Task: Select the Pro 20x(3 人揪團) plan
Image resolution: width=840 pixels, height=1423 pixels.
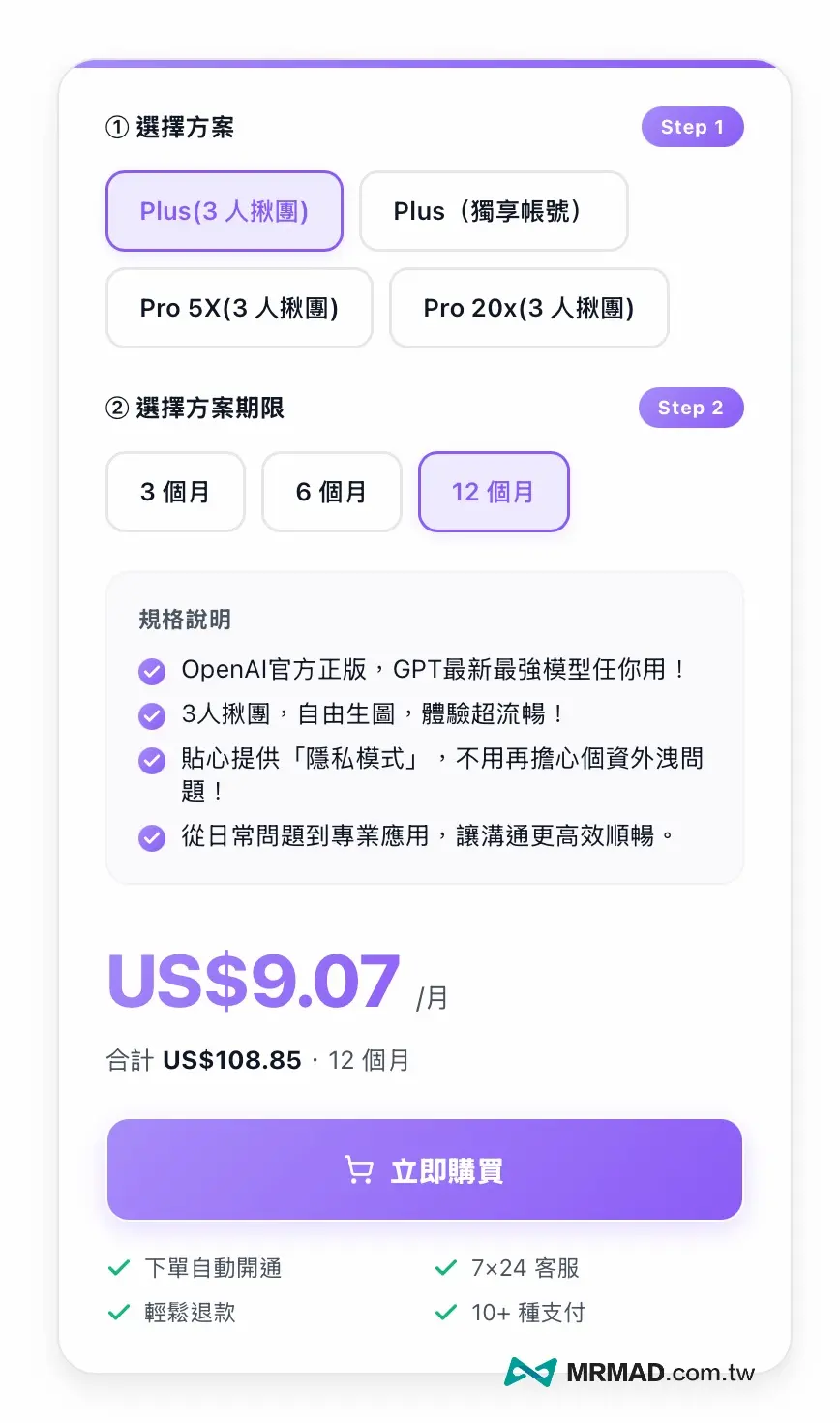Action: click(529, 308)
